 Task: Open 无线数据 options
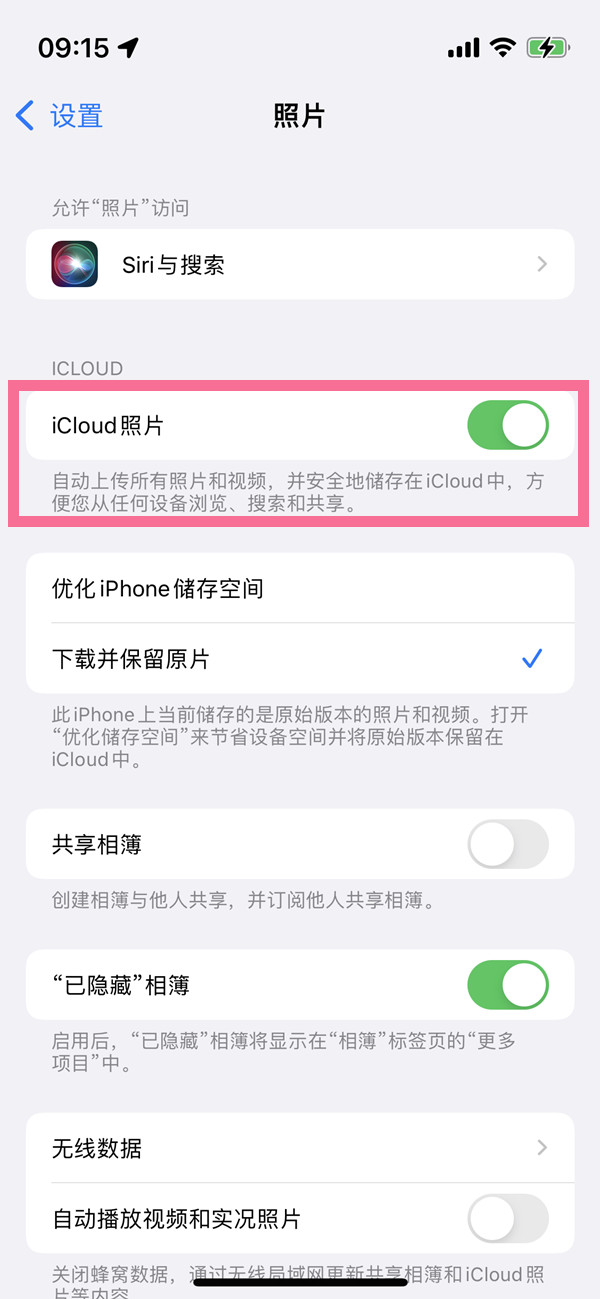[x=300, y=1148]
